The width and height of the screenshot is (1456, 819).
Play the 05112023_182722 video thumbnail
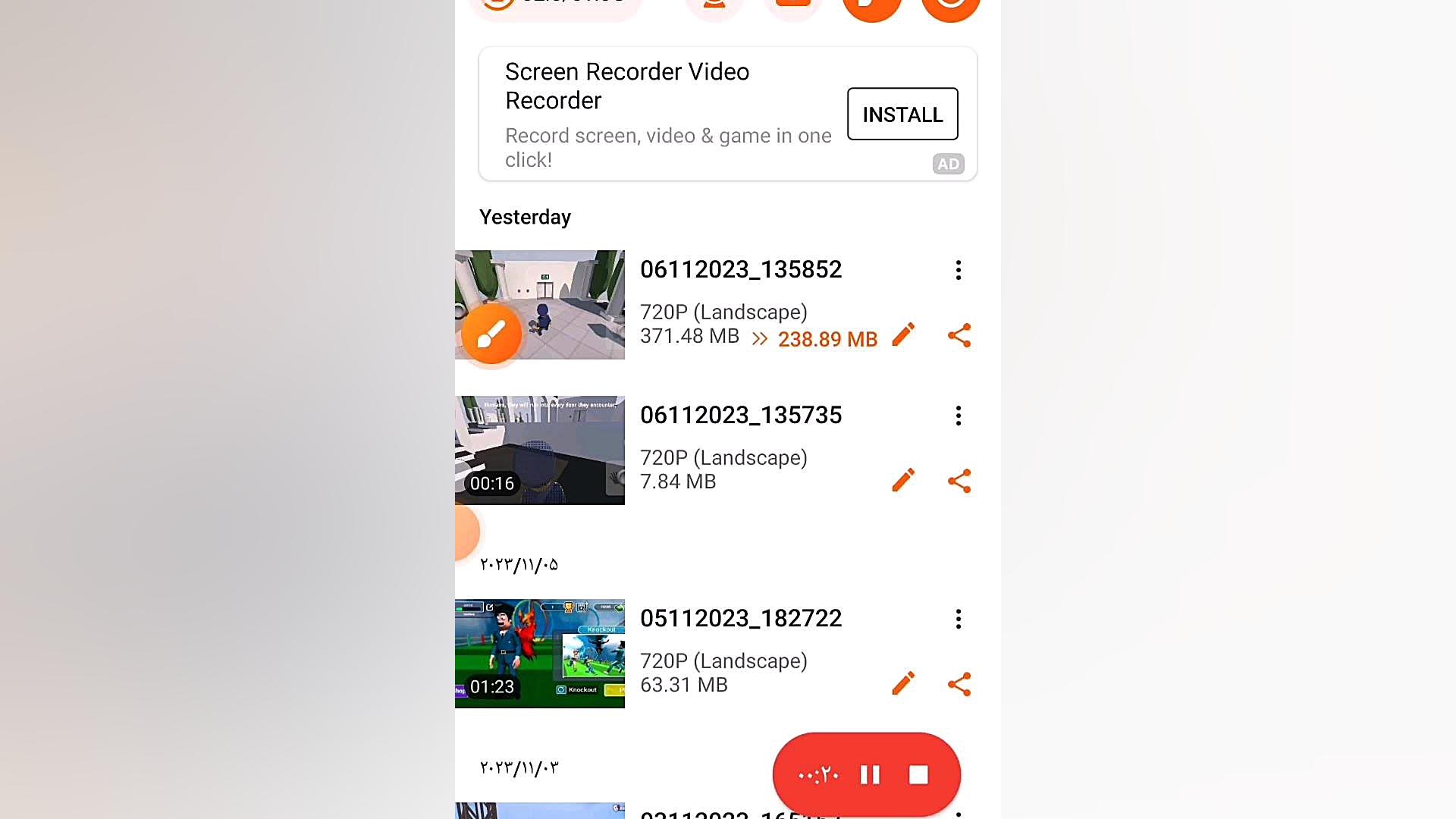540,654
